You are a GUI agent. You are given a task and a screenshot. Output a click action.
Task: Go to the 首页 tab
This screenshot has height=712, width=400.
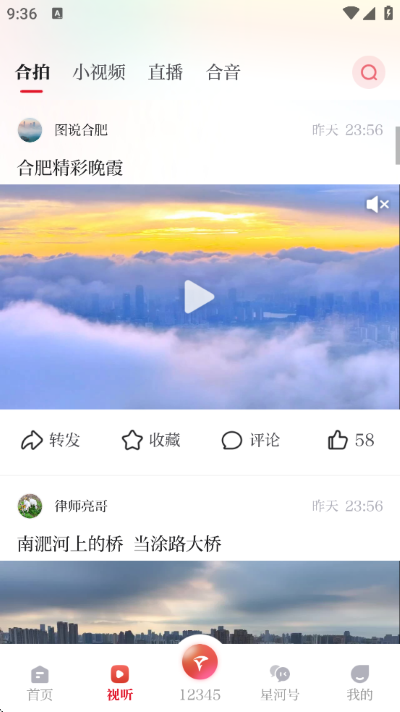tap(40, 683)
